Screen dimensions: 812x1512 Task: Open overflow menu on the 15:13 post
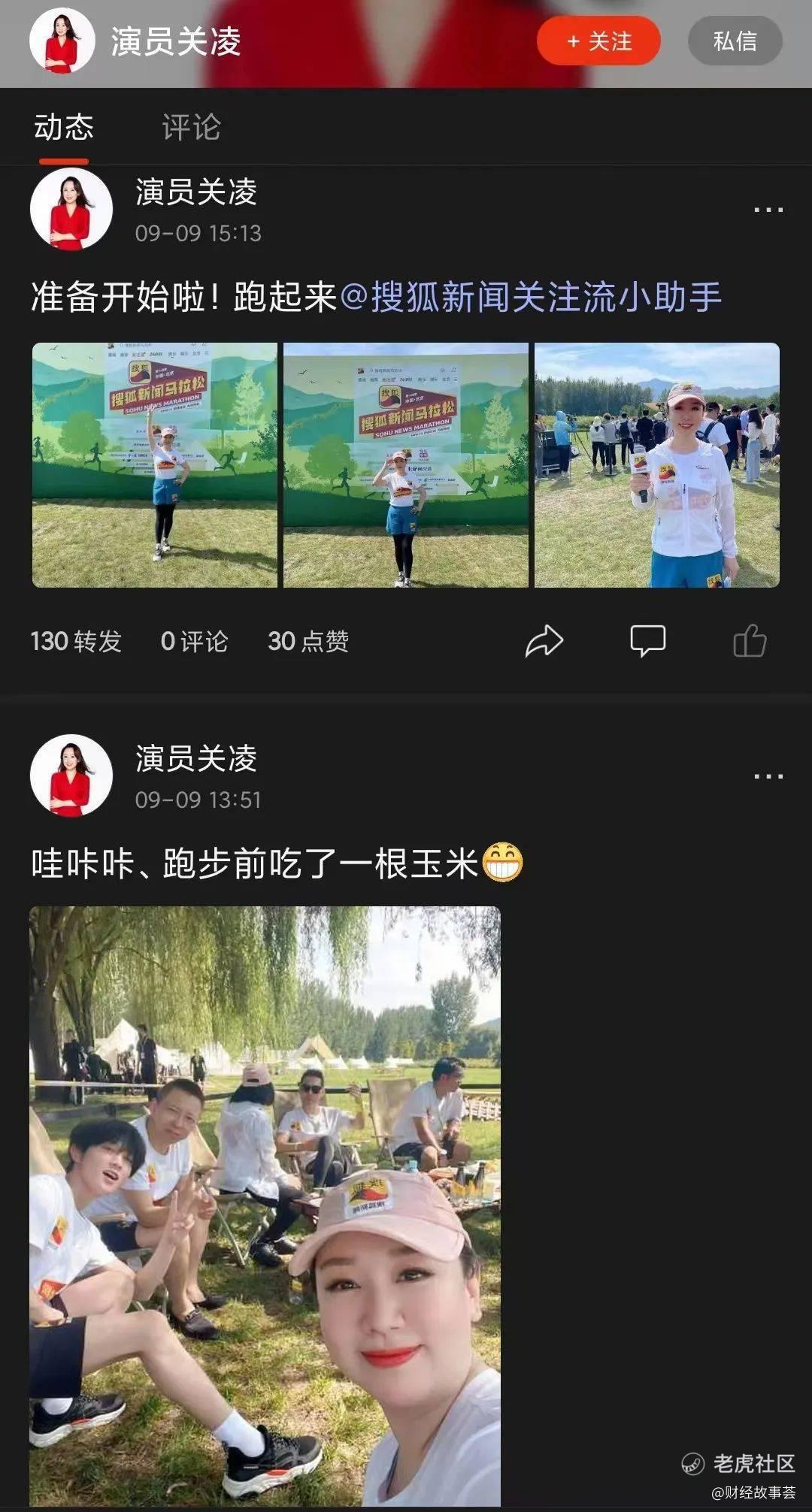click(768, 210)
